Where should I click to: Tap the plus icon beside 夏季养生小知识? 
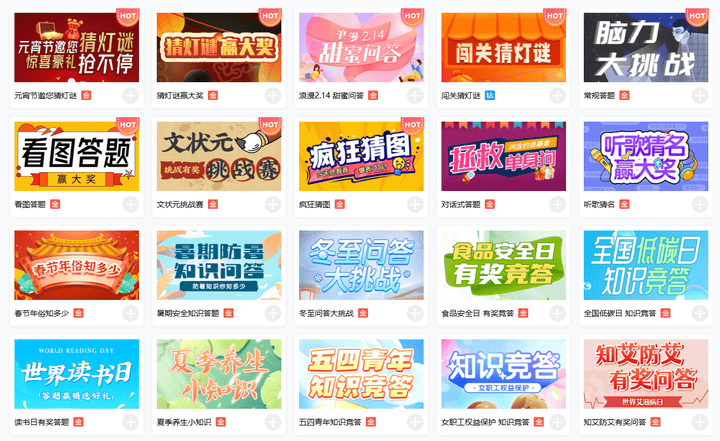[273, 423]
